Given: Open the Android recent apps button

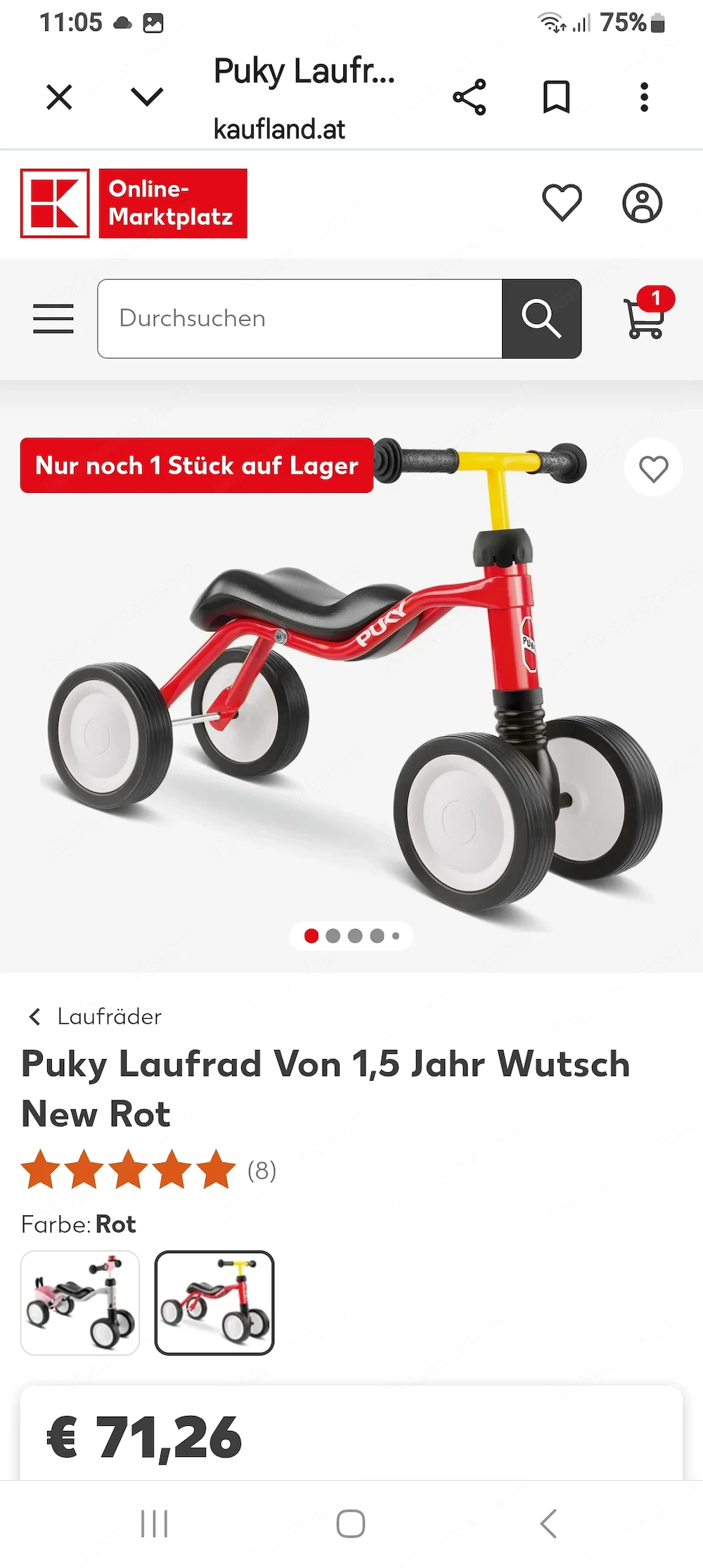Looking at the screenshot, I should pos(153,1521).
